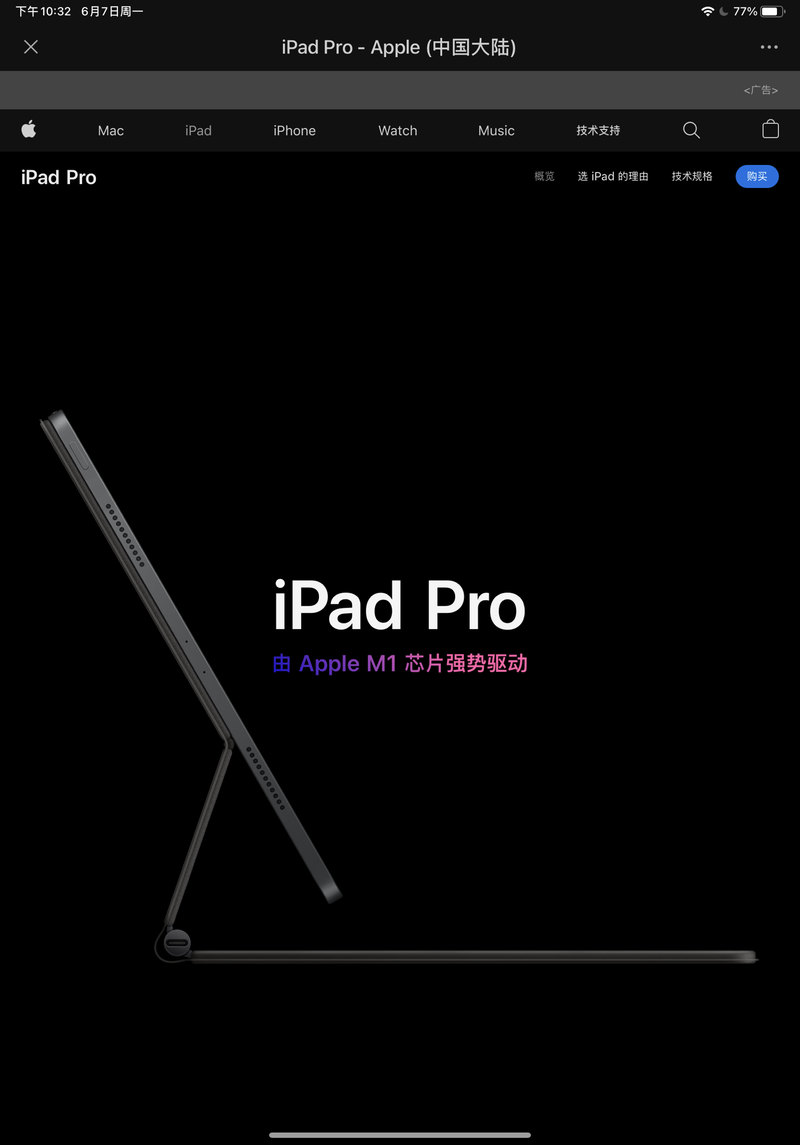Viewport: 800px width, 1145px height.
Task: Open the Watch section
Action: coord(397,131)
